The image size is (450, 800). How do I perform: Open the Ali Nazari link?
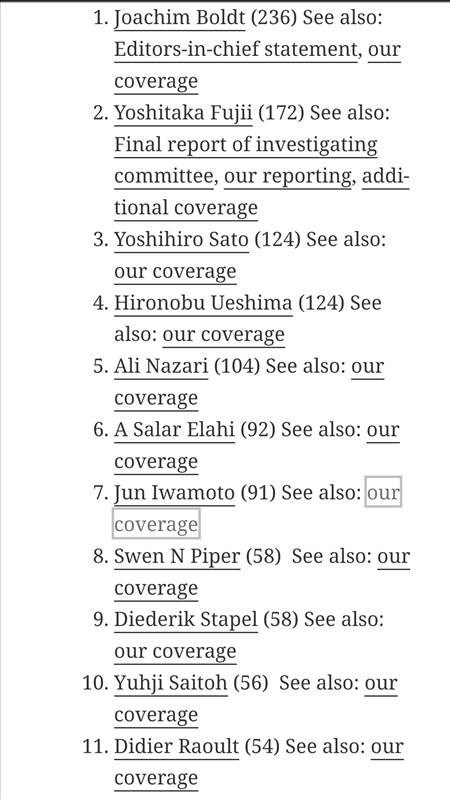click(161, 366)
